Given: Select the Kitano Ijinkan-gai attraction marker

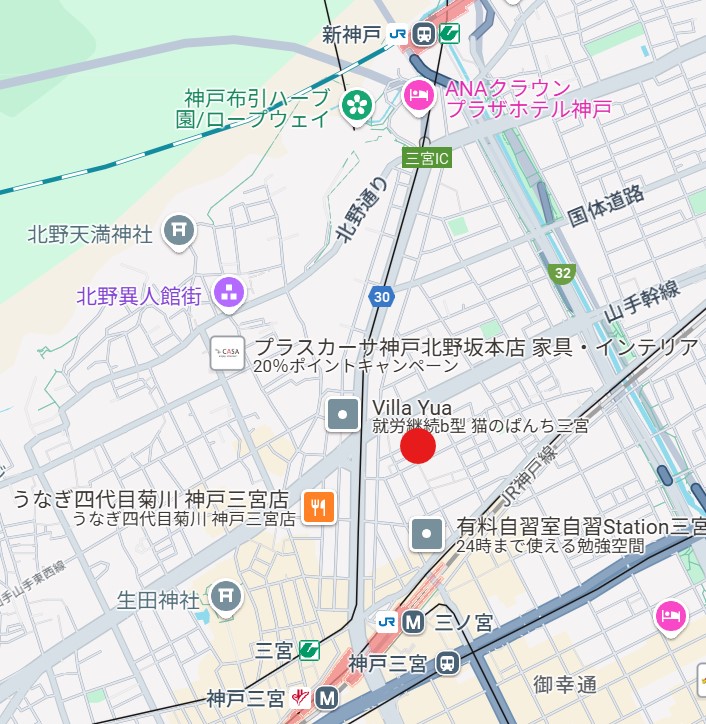Looking at the screenshot, I should pyautogui.click(x=229, y=294).
